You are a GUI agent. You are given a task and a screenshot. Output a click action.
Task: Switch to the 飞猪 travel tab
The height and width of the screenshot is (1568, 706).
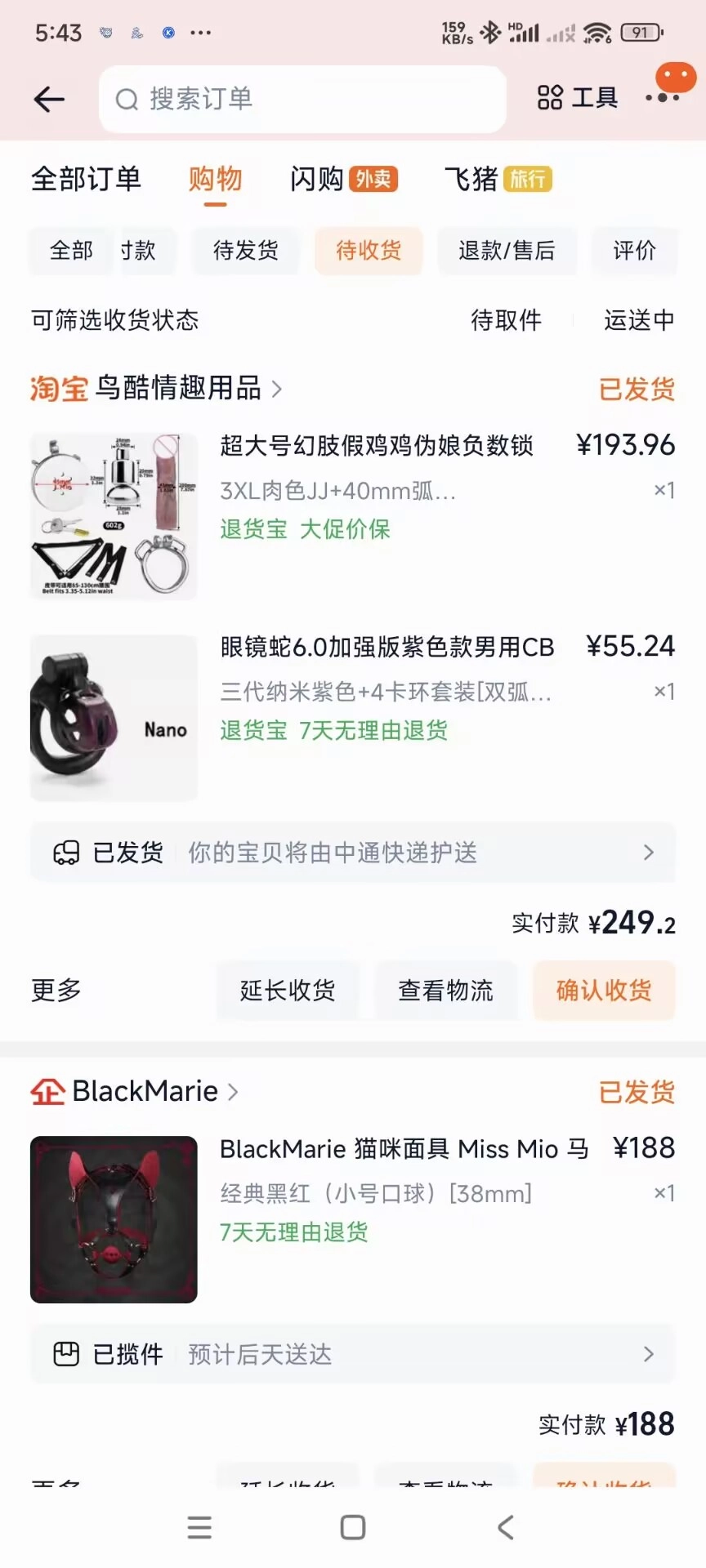tap(497, 179)
